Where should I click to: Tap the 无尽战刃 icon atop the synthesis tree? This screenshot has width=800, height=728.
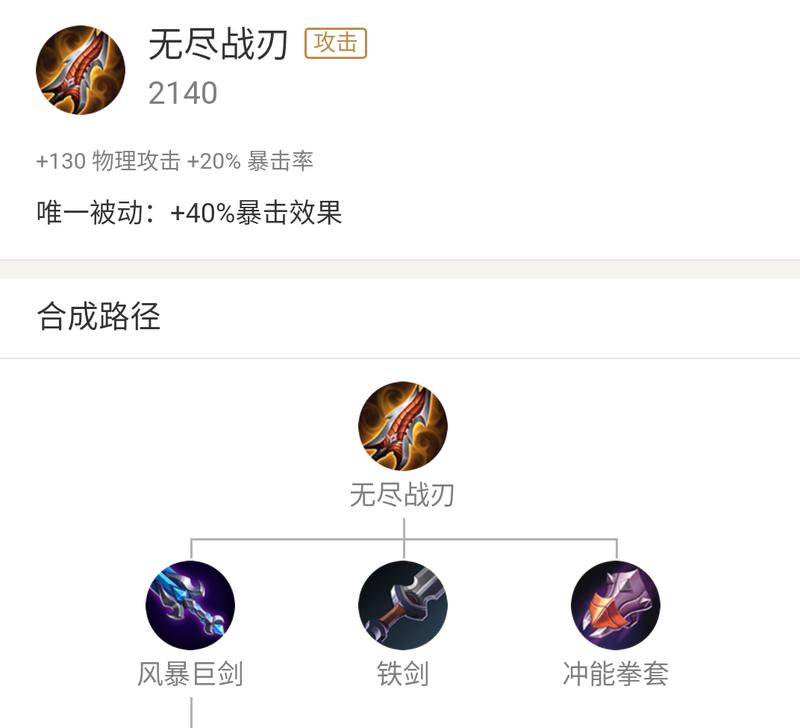[x=403, y=426]
